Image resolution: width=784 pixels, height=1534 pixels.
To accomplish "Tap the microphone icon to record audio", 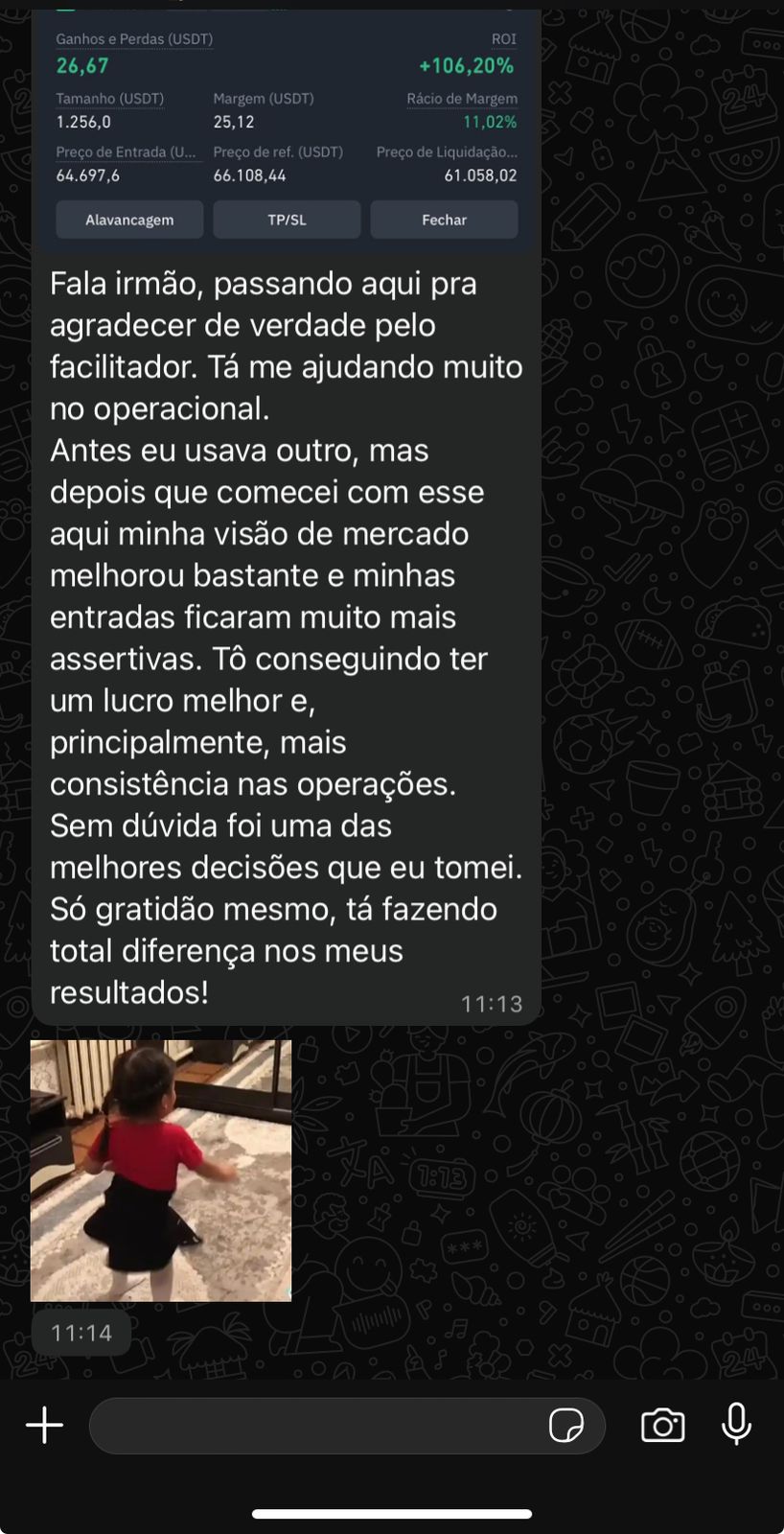I will point(736,1425).
